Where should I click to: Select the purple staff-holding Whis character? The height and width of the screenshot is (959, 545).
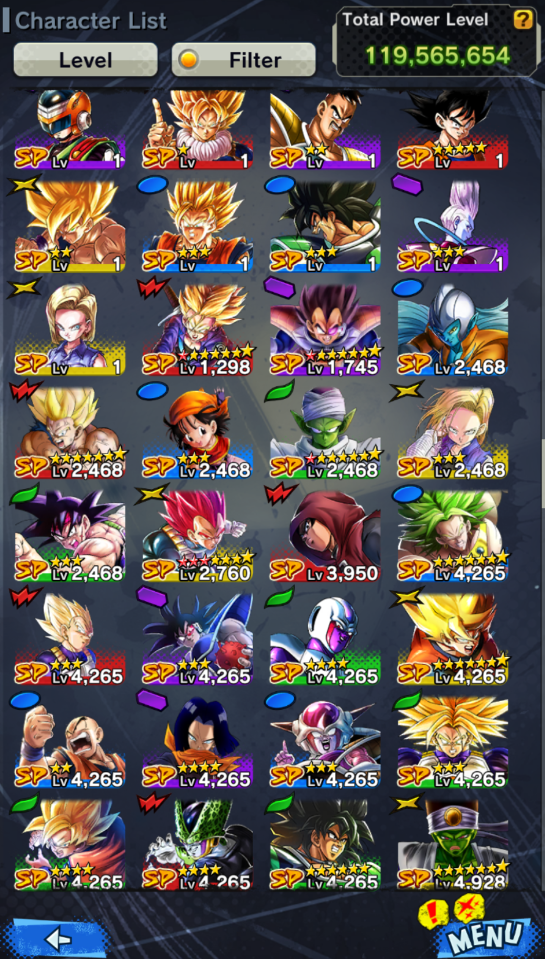pyautogui.click(x=453, y=226)
